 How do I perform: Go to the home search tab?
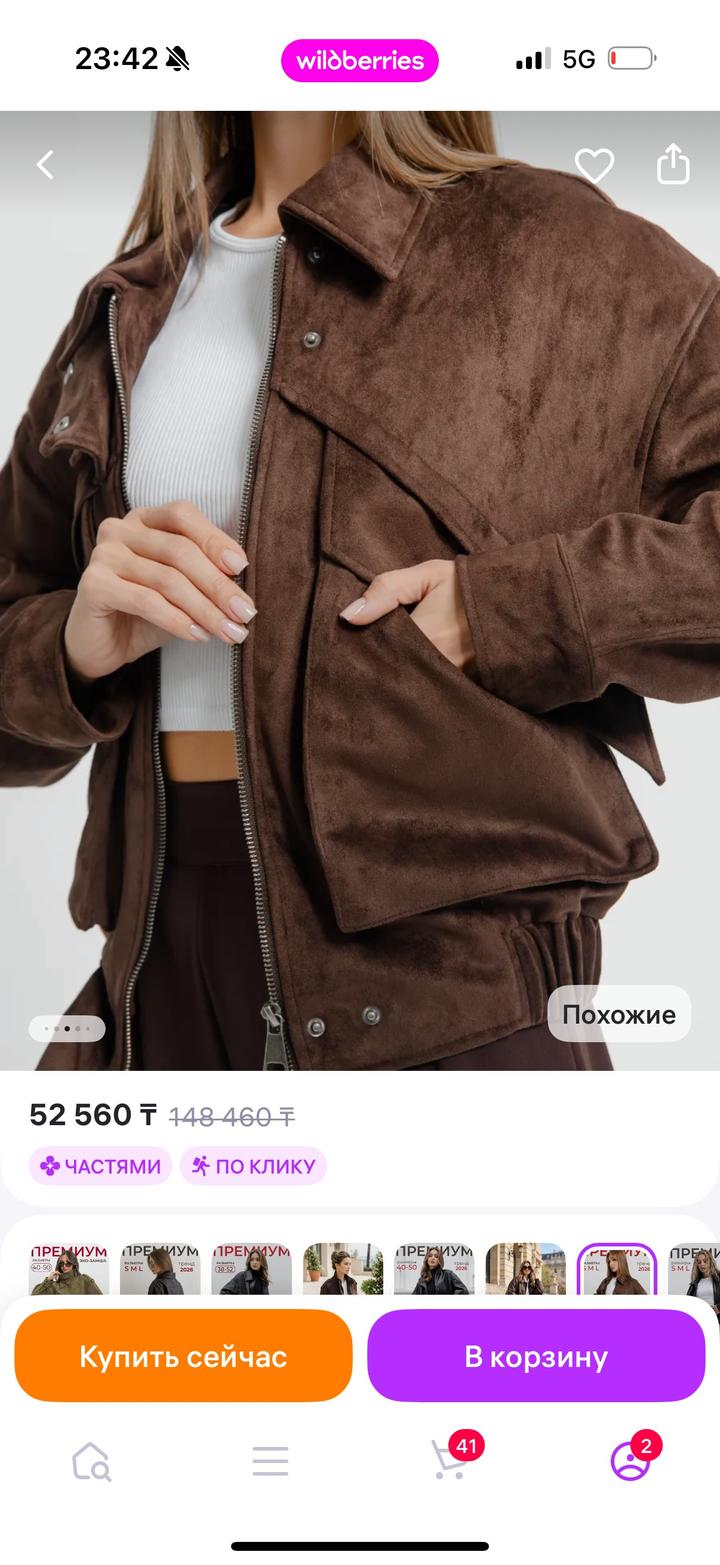(x=91, y=1462)
